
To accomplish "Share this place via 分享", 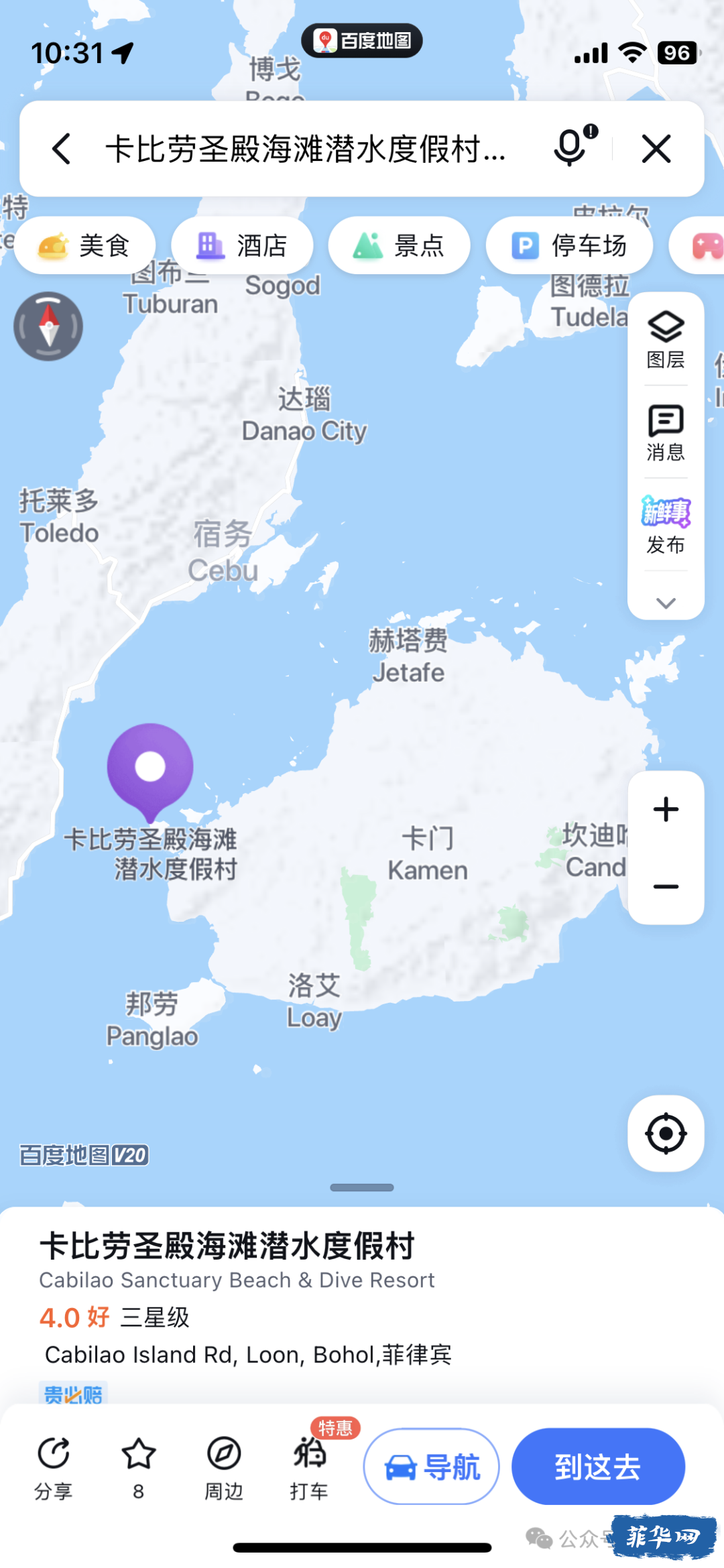I will pyautogui.click(x=54, y=1467).
